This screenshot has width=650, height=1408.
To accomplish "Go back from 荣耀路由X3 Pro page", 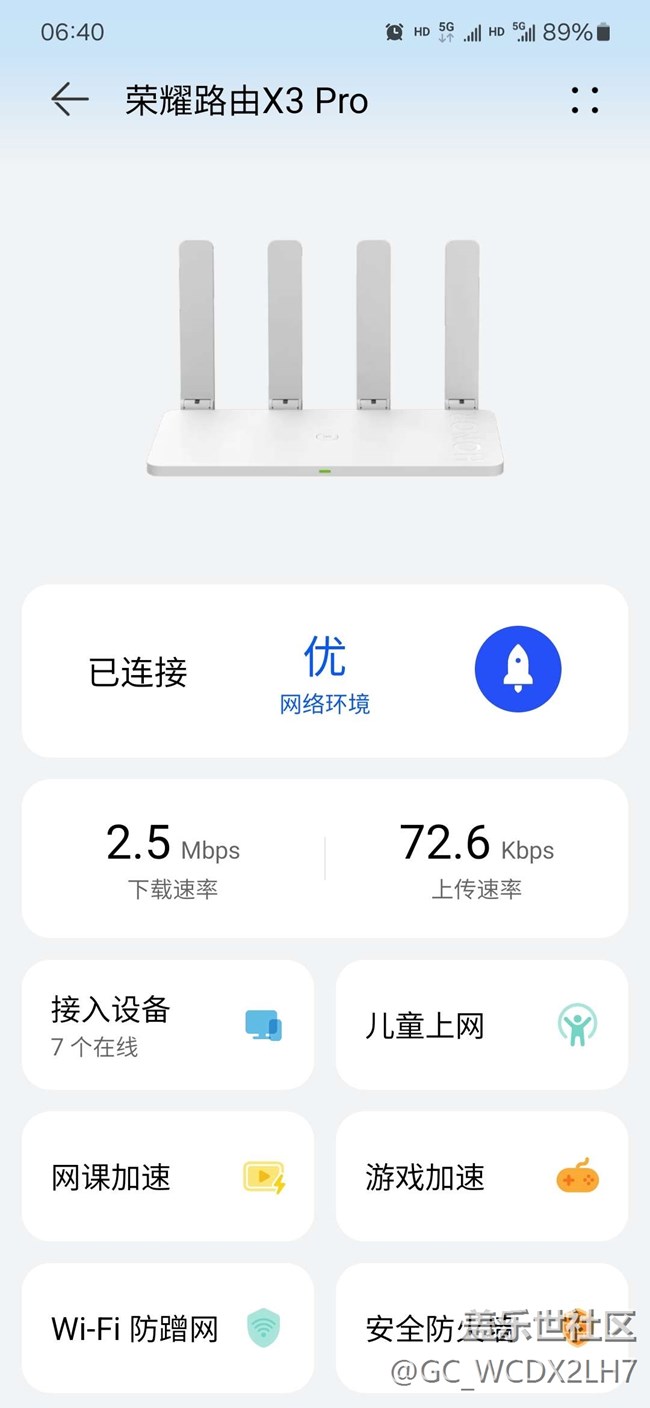I will click(x=70, y=100).
